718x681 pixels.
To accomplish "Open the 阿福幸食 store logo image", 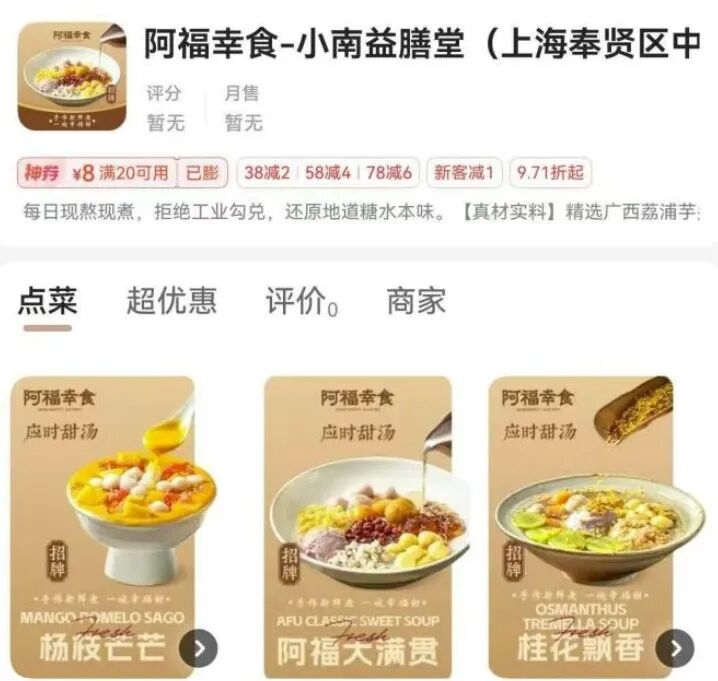I will [72, 78].
